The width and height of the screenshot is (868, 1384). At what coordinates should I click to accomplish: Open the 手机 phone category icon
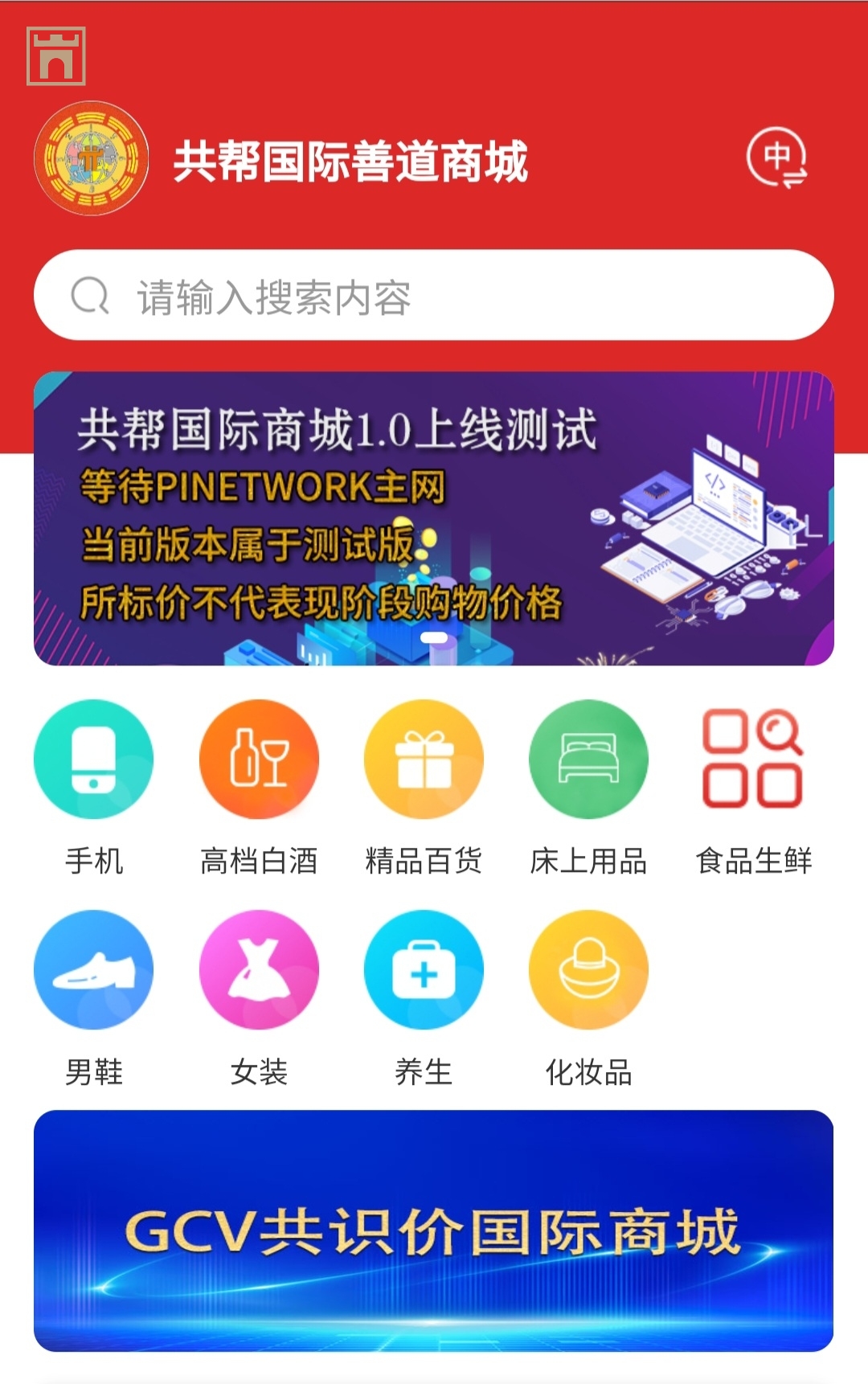pos(92,760)
